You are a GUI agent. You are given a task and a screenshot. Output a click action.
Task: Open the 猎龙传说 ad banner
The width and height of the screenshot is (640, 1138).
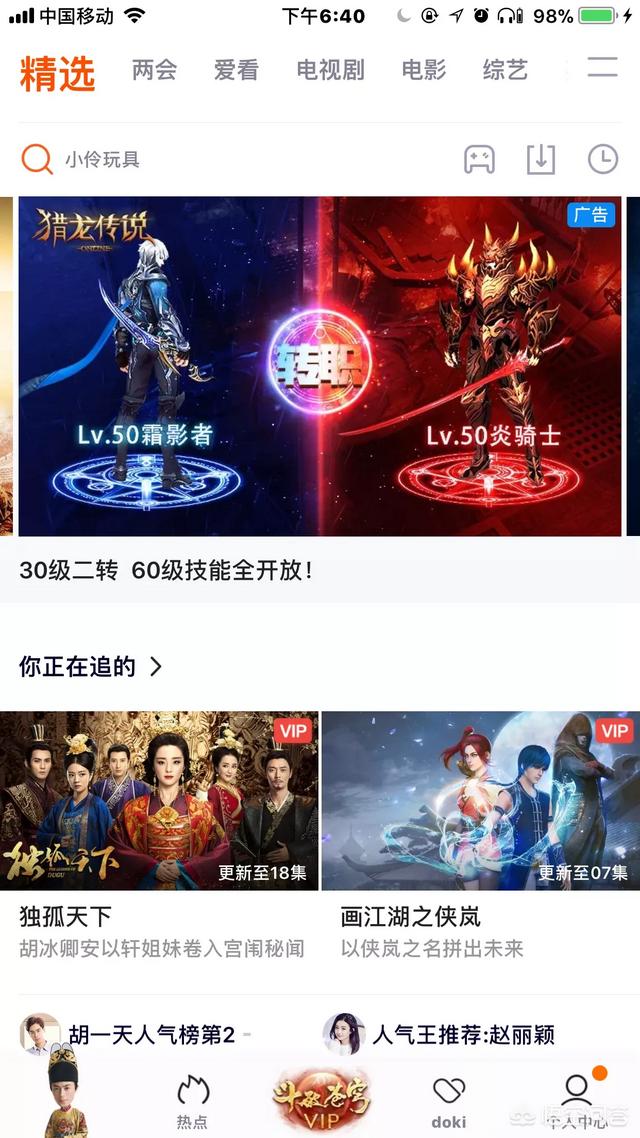pyautogui.click(x=320, y=366)
